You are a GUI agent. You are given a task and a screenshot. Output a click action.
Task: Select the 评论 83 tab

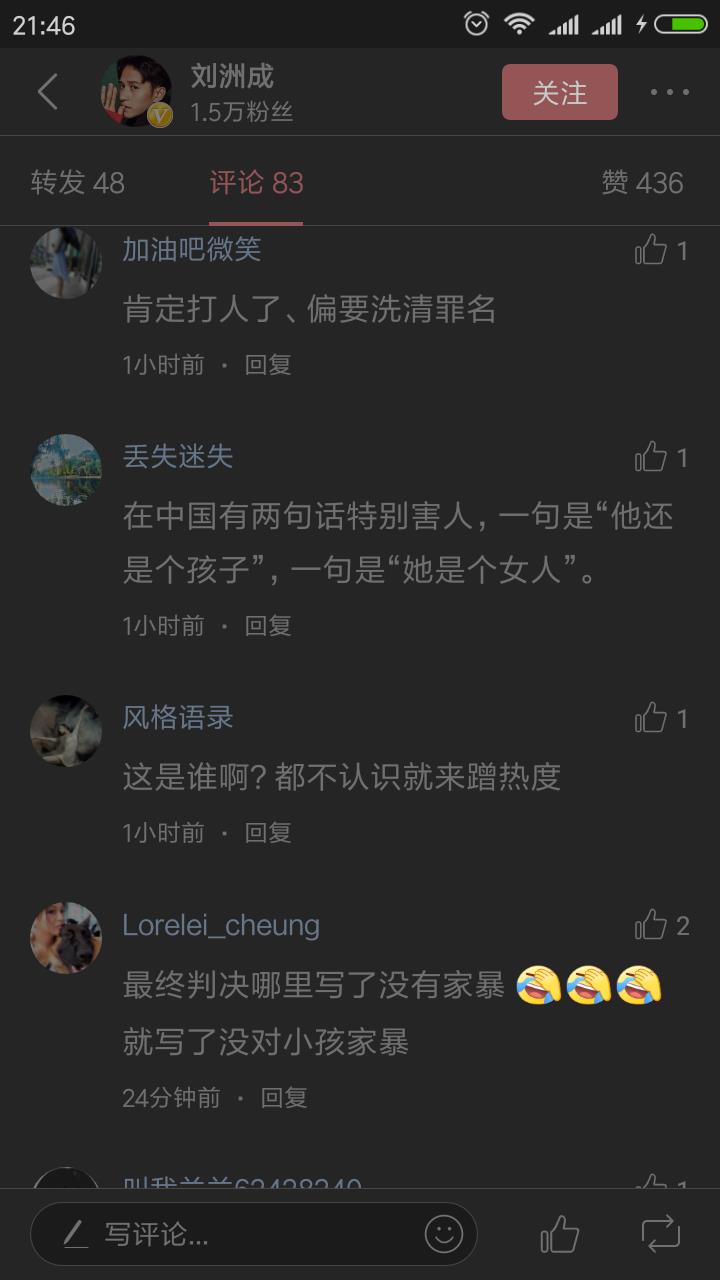pos(256,183)
